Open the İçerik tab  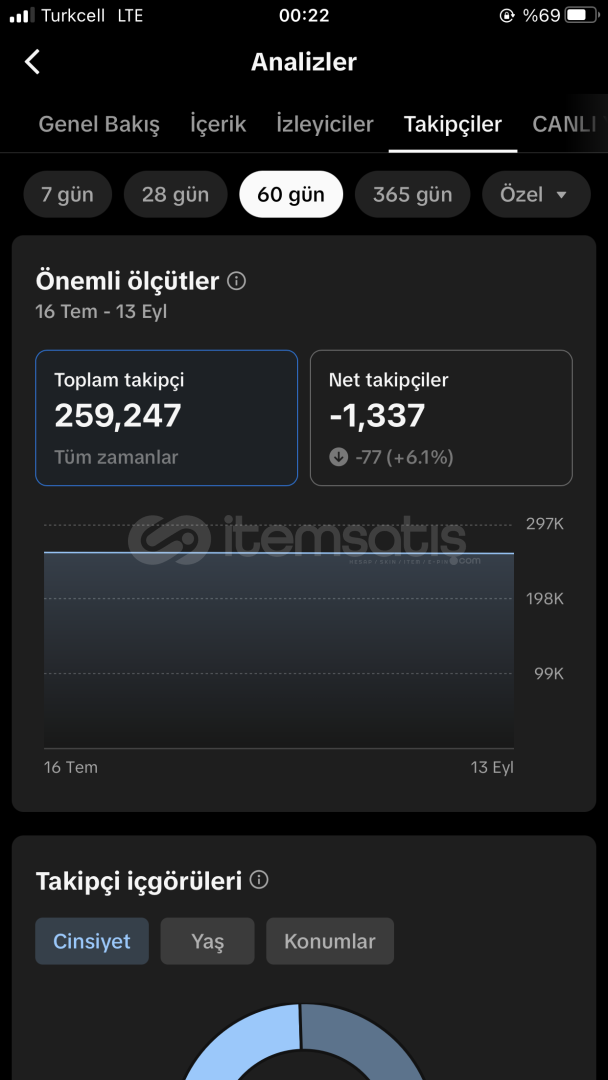pyautogui.click(x=218, y=125)
